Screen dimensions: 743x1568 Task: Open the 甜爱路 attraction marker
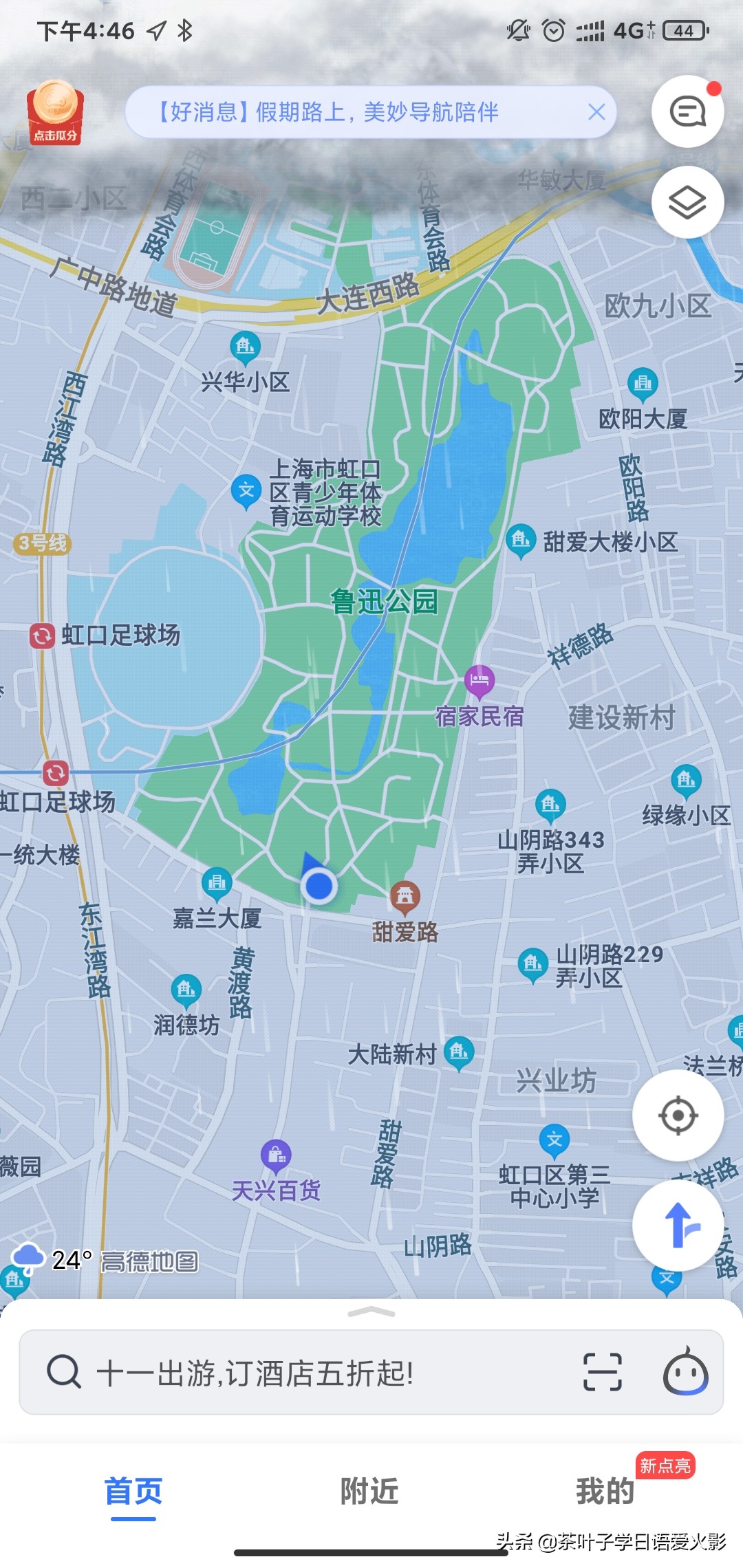click(405, 895)
